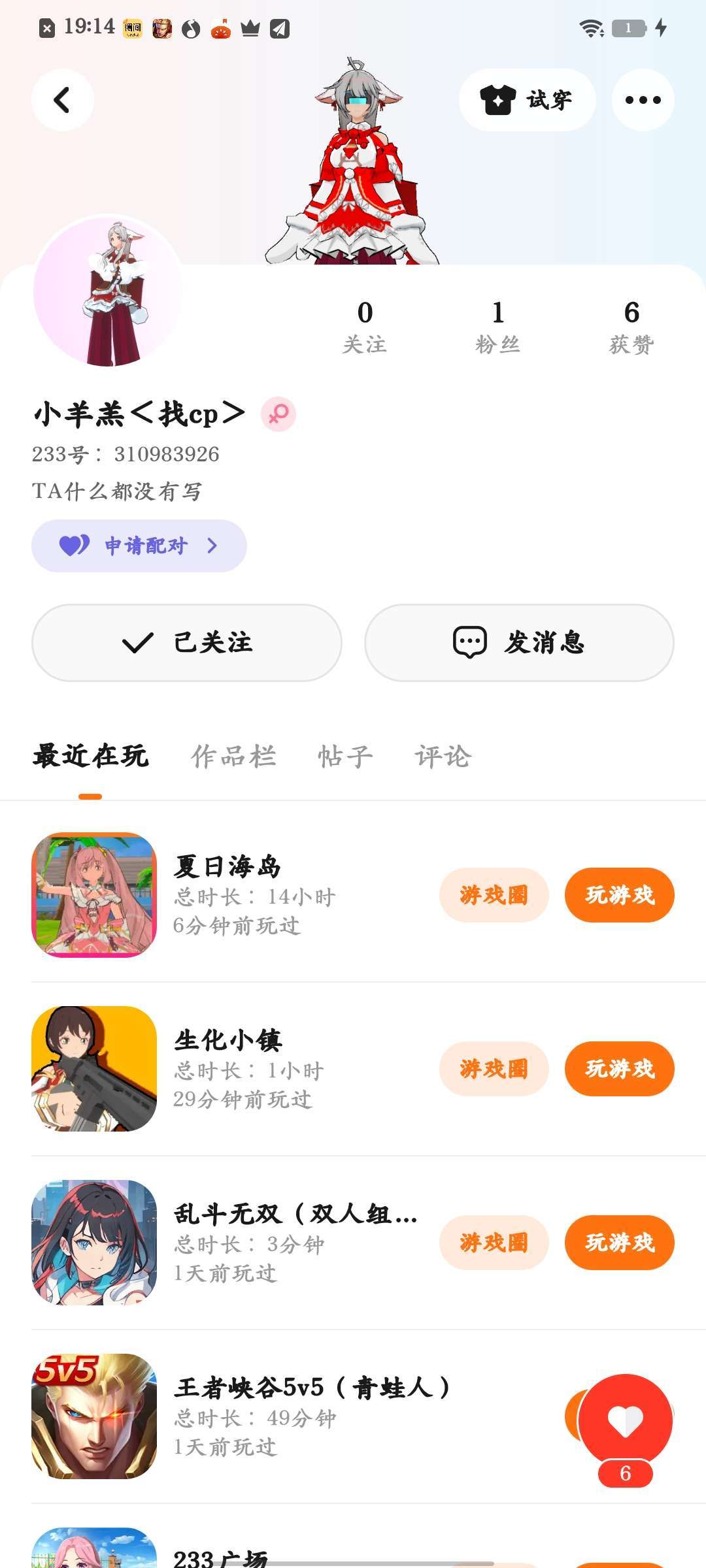
Task: View the 粉丝 followers list
Action: (x=498, y=325)
